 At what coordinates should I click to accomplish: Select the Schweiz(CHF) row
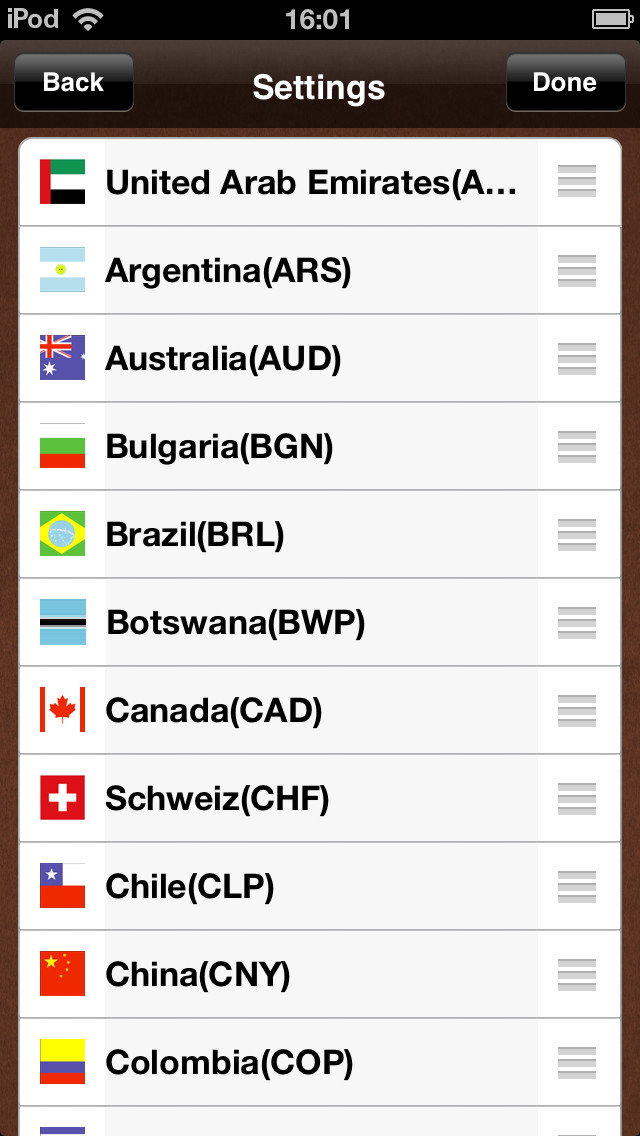[320, 798]
